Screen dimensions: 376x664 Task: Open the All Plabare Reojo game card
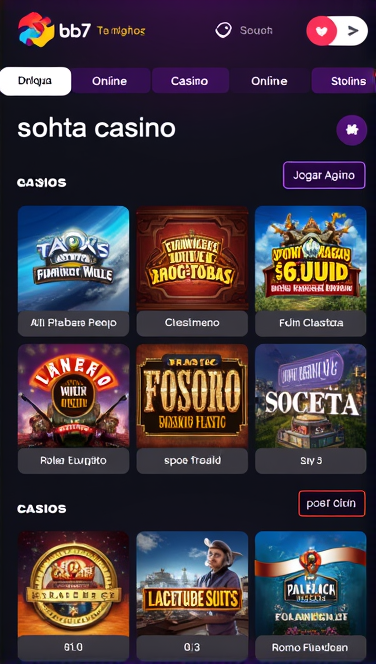[x=74, y=271]
